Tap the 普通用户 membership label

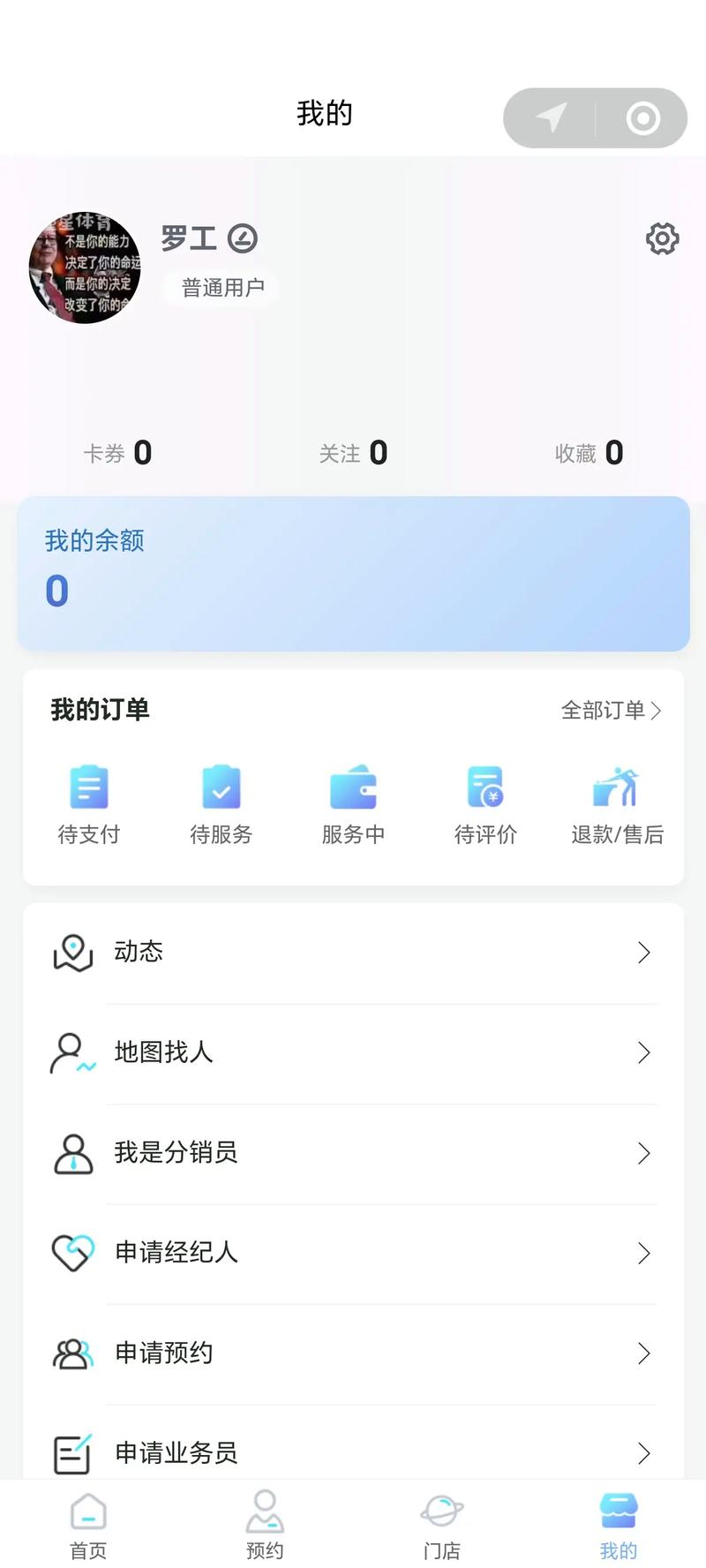[220, 288]
